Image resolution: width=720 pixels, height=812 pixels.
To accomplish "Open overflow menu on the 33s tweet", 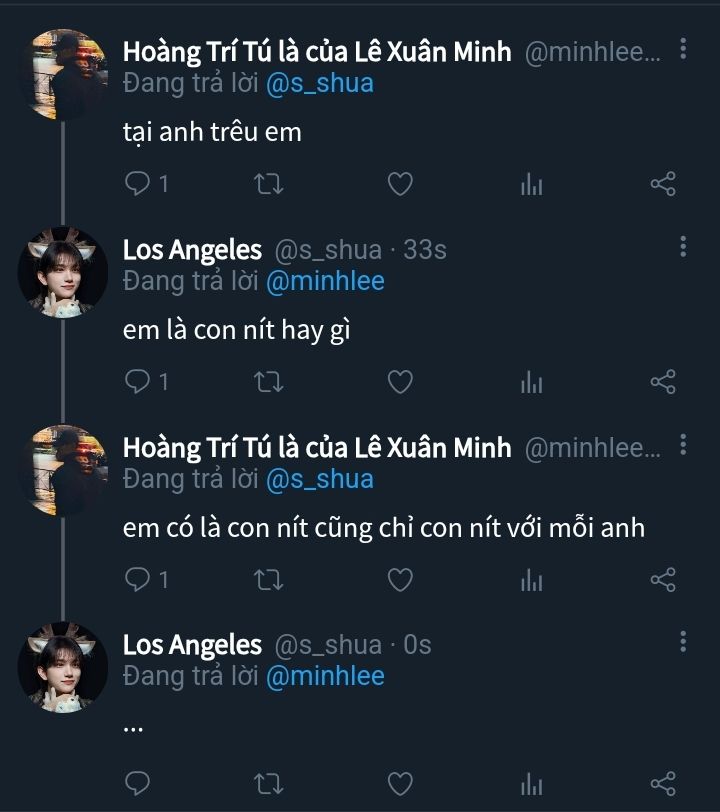I will [x=683, y=246].
